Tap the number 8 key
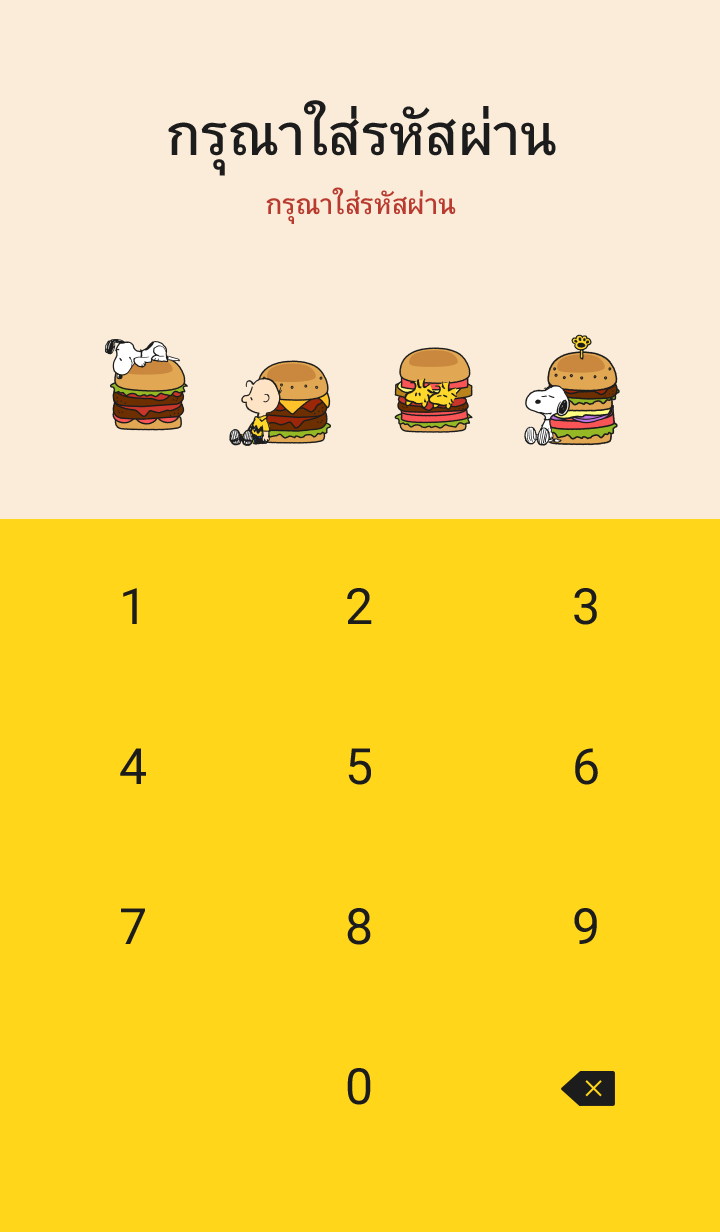720x1232 pixels. pyautogui.click(x=359, y=927)
